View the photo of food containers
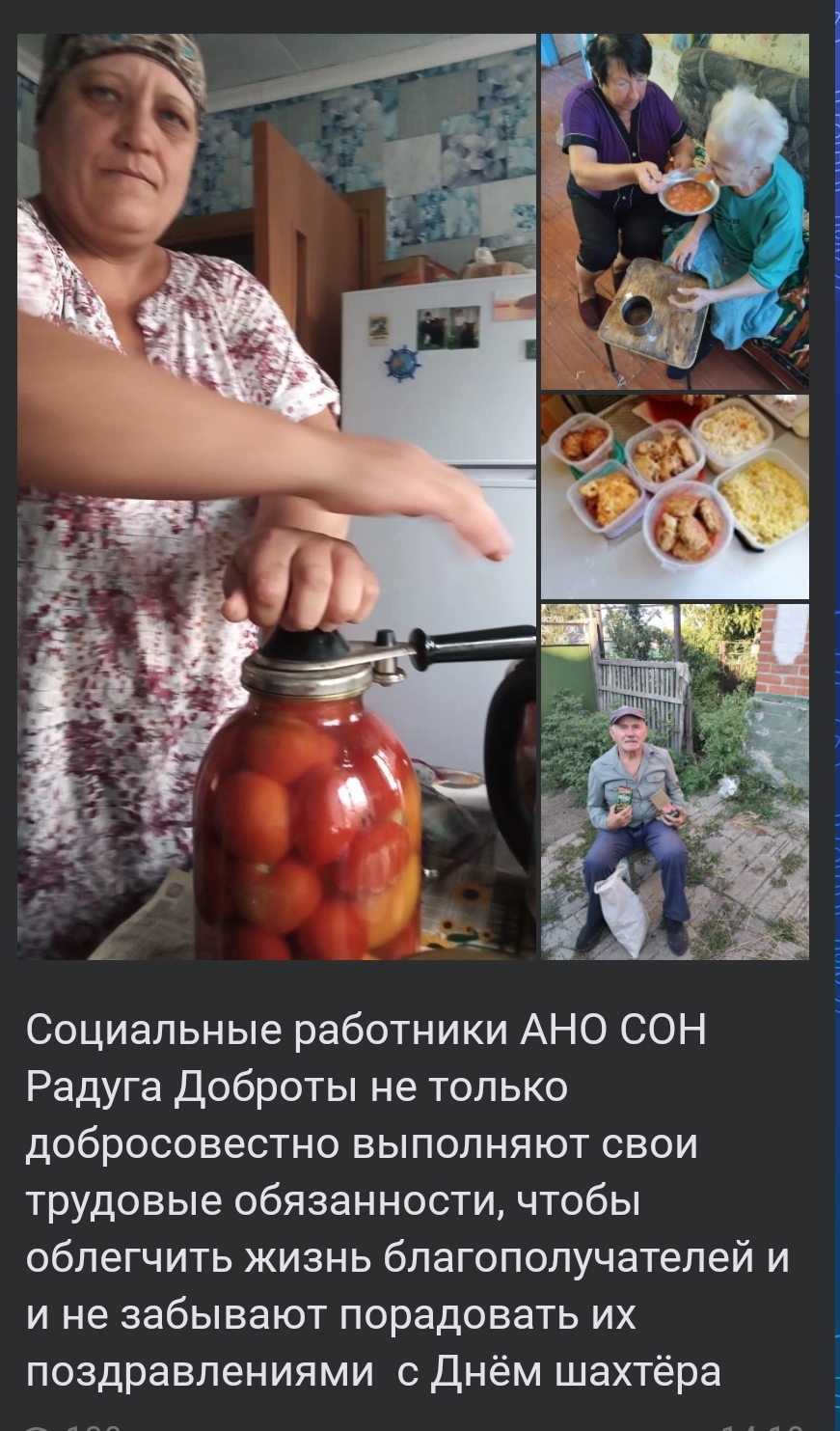This screenshot has width=840, height=1431. click(675, 497)
